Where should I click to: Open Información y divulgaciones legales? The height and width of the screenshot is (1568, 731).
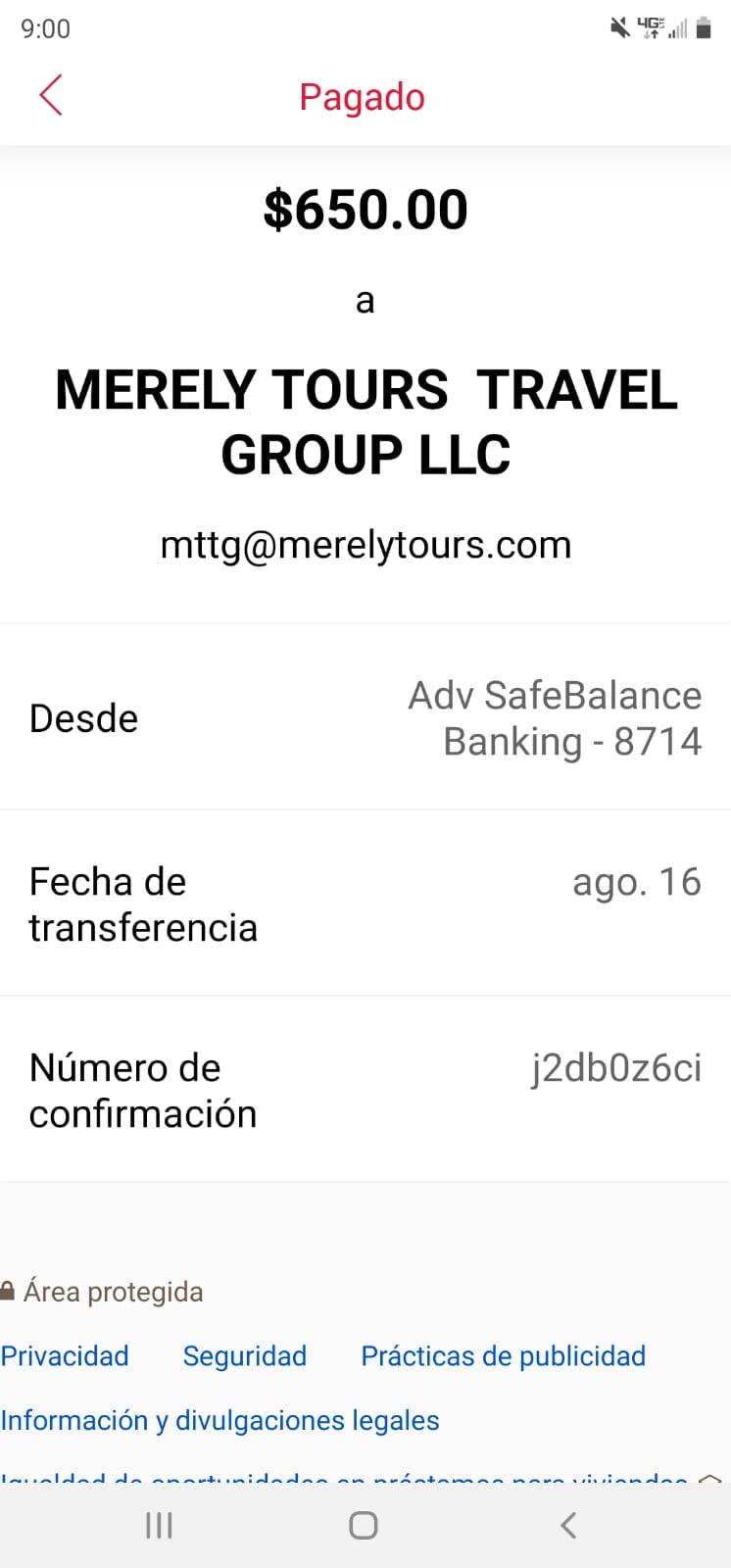[219, 1421]
